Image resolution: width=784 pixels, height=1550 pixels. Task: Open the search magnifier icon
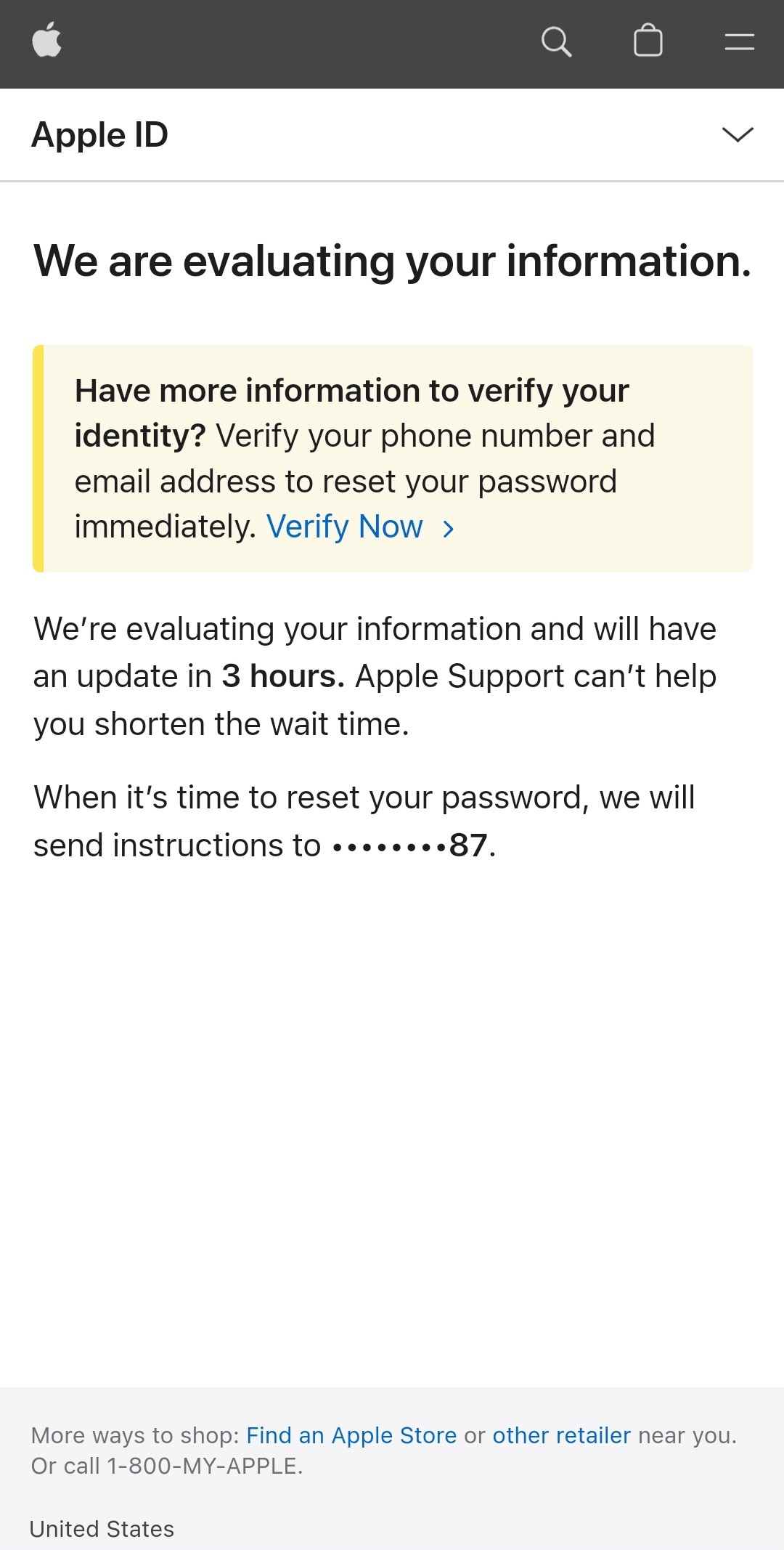pos(557,41)
